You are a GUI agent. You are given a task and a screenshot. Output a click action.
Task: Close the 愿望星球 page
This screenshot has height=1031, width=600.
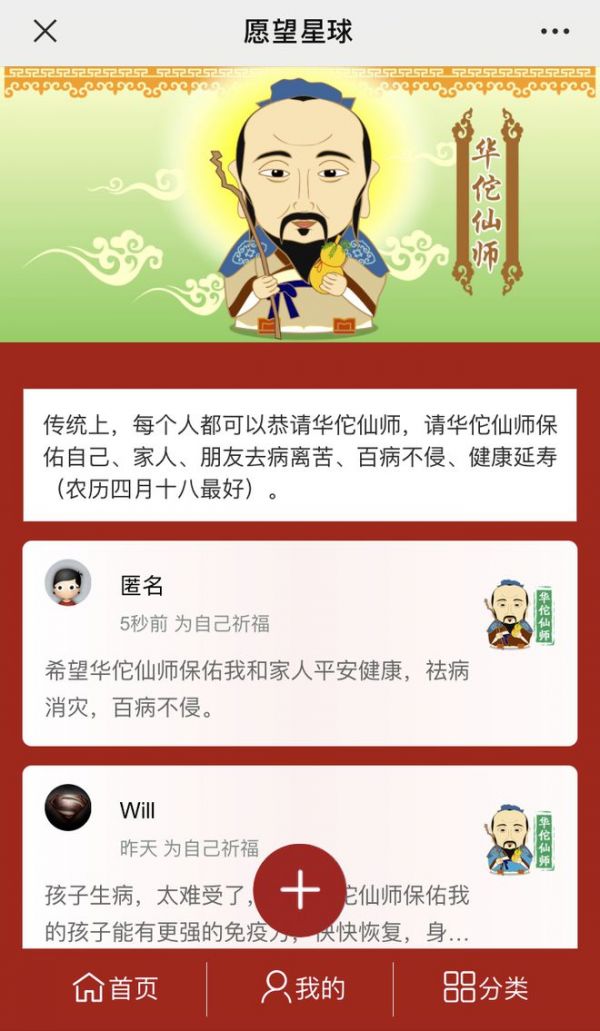(x=45, y=31)
